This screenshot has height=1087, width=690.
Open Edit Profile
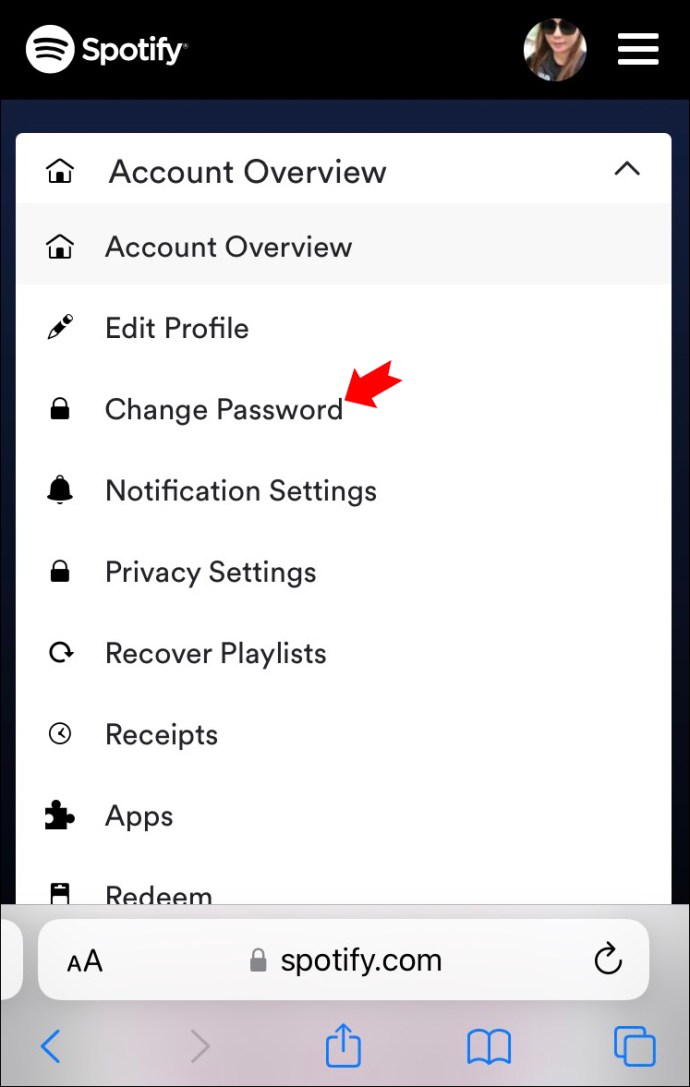pyautogui.click(x=177, y=328)
